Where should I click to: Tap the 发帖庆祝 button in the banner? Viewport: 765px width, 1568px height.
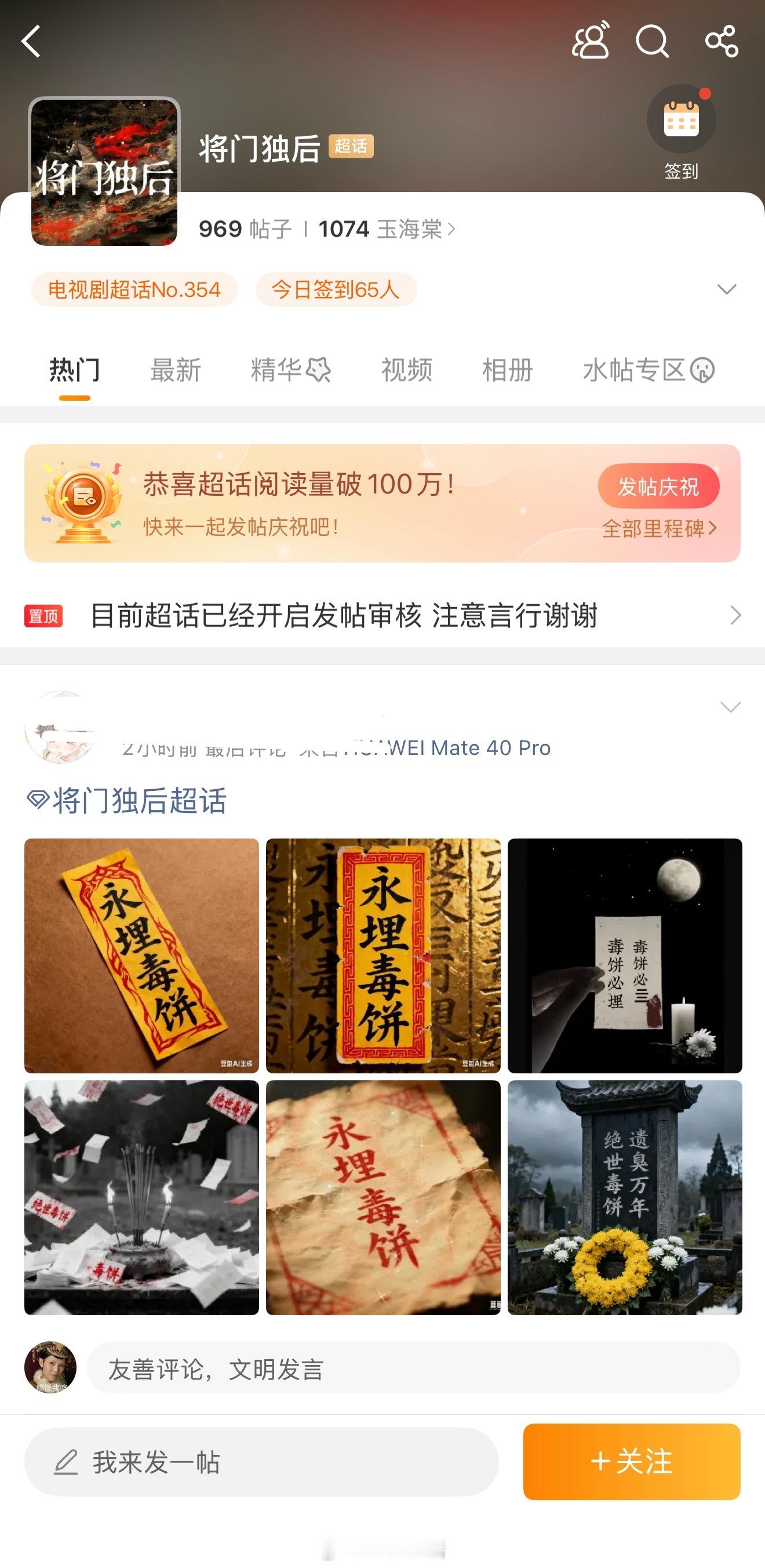pos(659,485)
